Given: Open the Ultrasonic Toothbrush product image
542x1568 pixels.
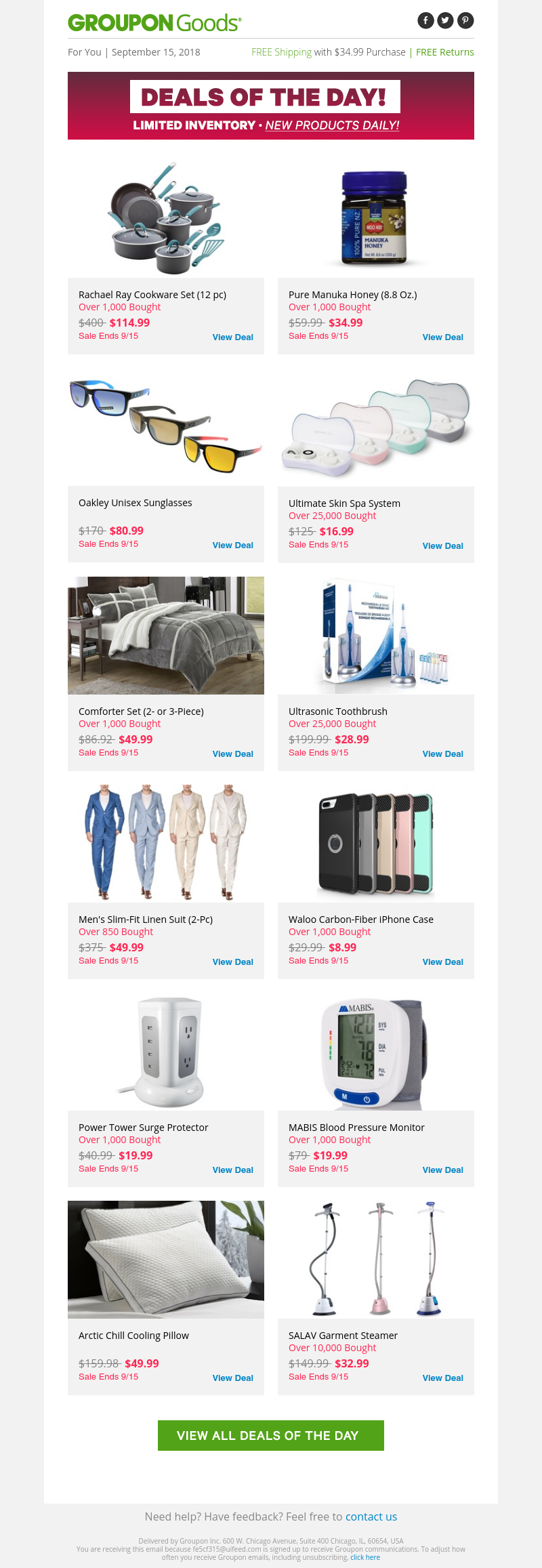Looking at the screenshot, I should 376,636.
